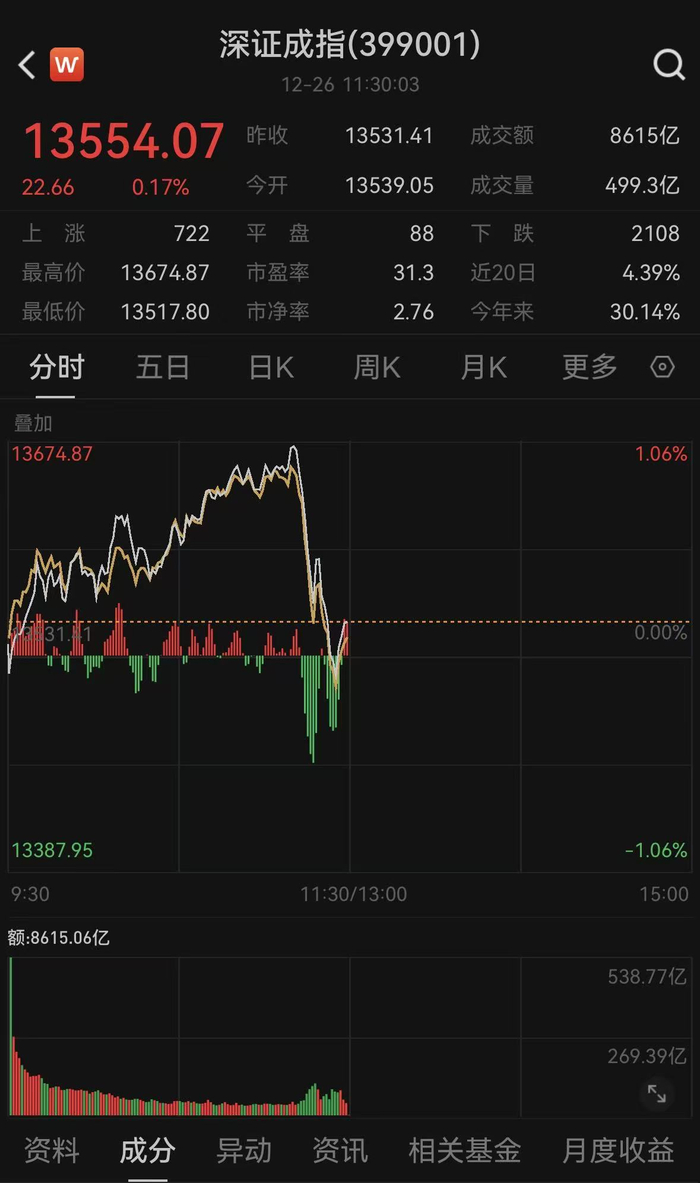The image size is (700, 1183).
Task: Open the 更多 chart options
Action: [x=590, y=368]
